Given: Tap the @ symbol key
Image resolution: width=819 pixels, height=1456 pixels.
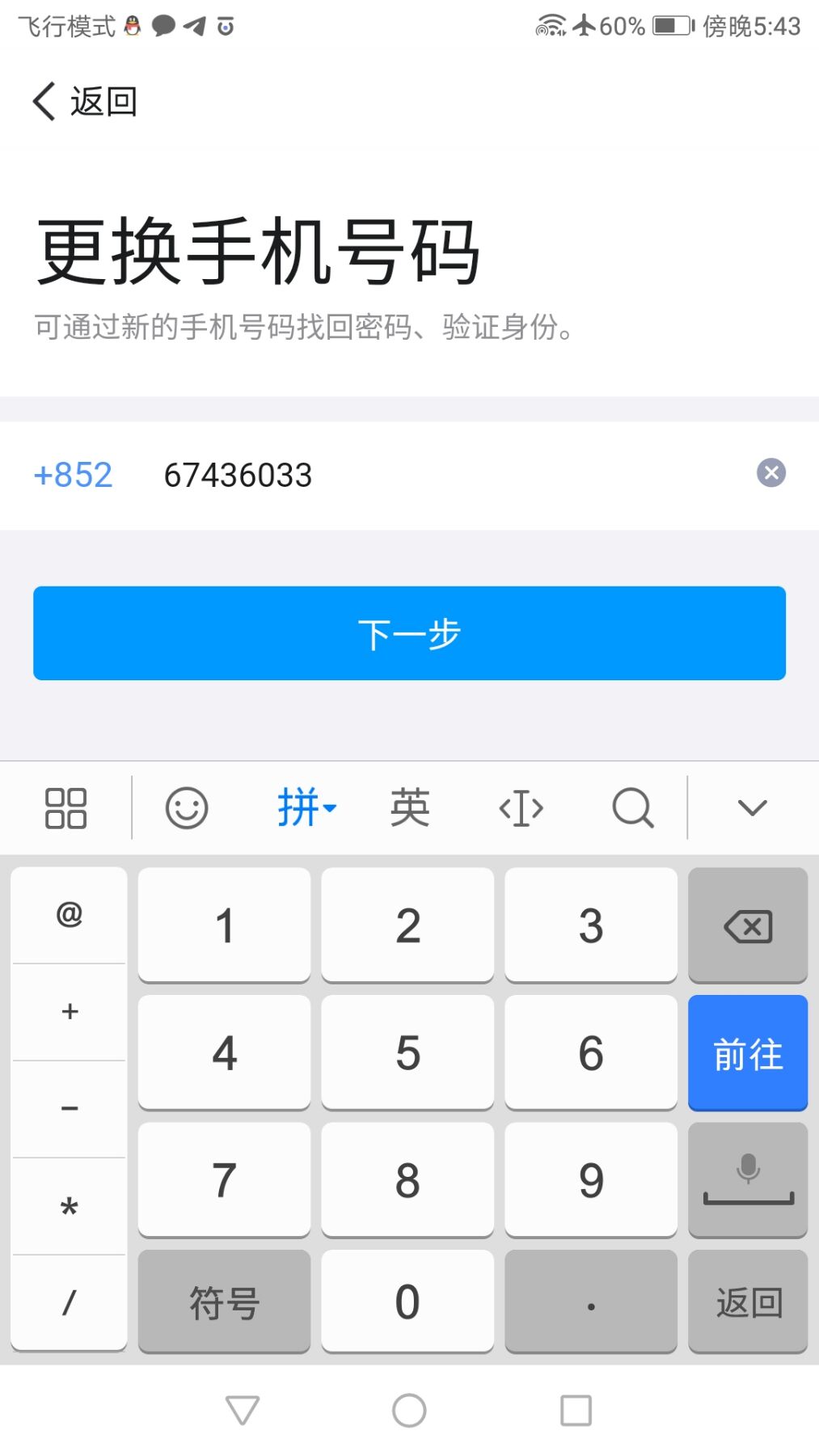Looking at the screenshot, I should pyautogui.click(x=70, y=915).
